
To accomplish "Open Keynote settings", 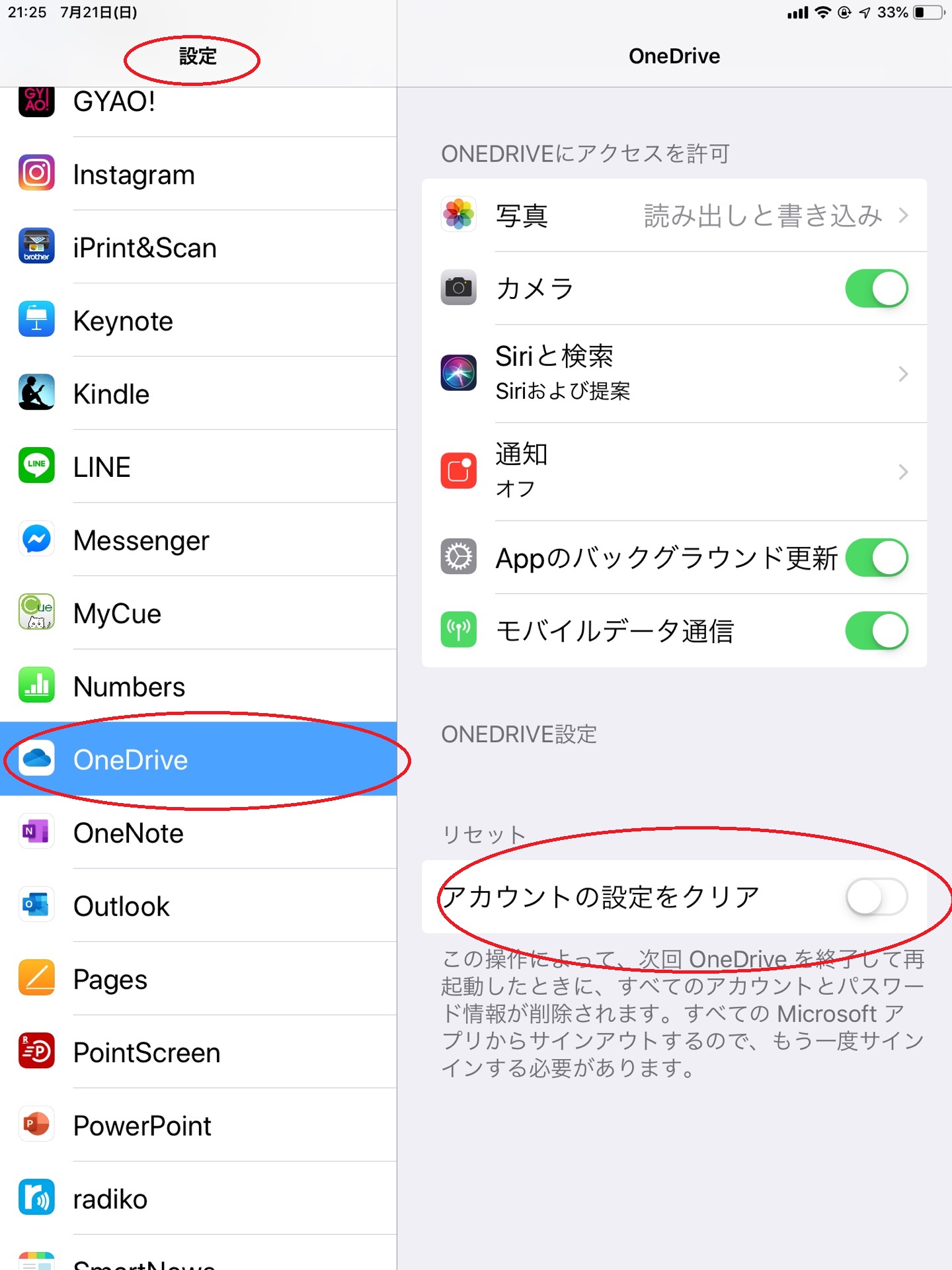I will (198, 321).
